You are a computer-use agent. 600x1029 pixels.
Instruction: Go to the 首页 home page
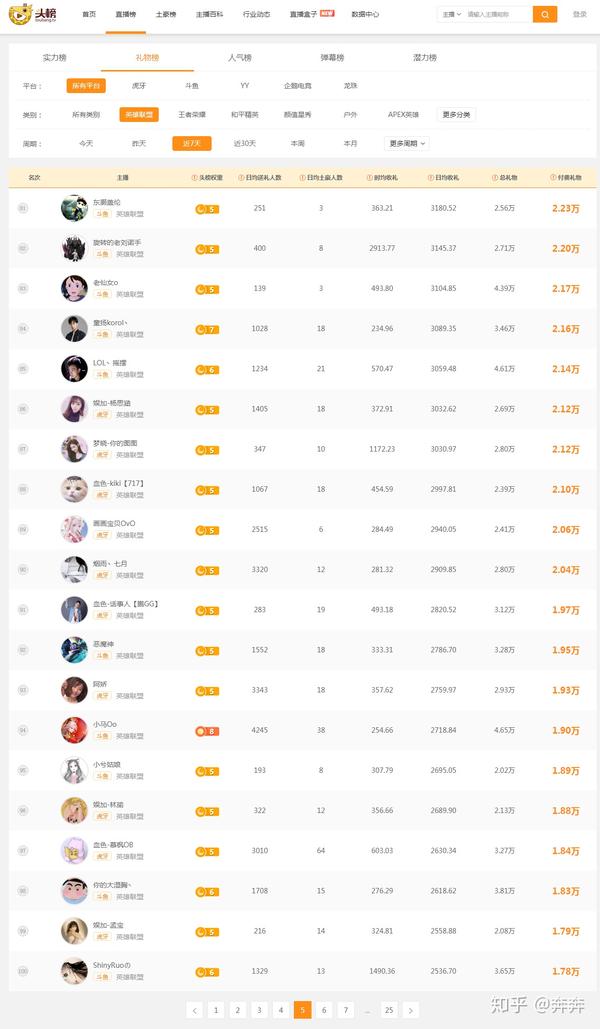pyautogui.click(x=90, y=14)
